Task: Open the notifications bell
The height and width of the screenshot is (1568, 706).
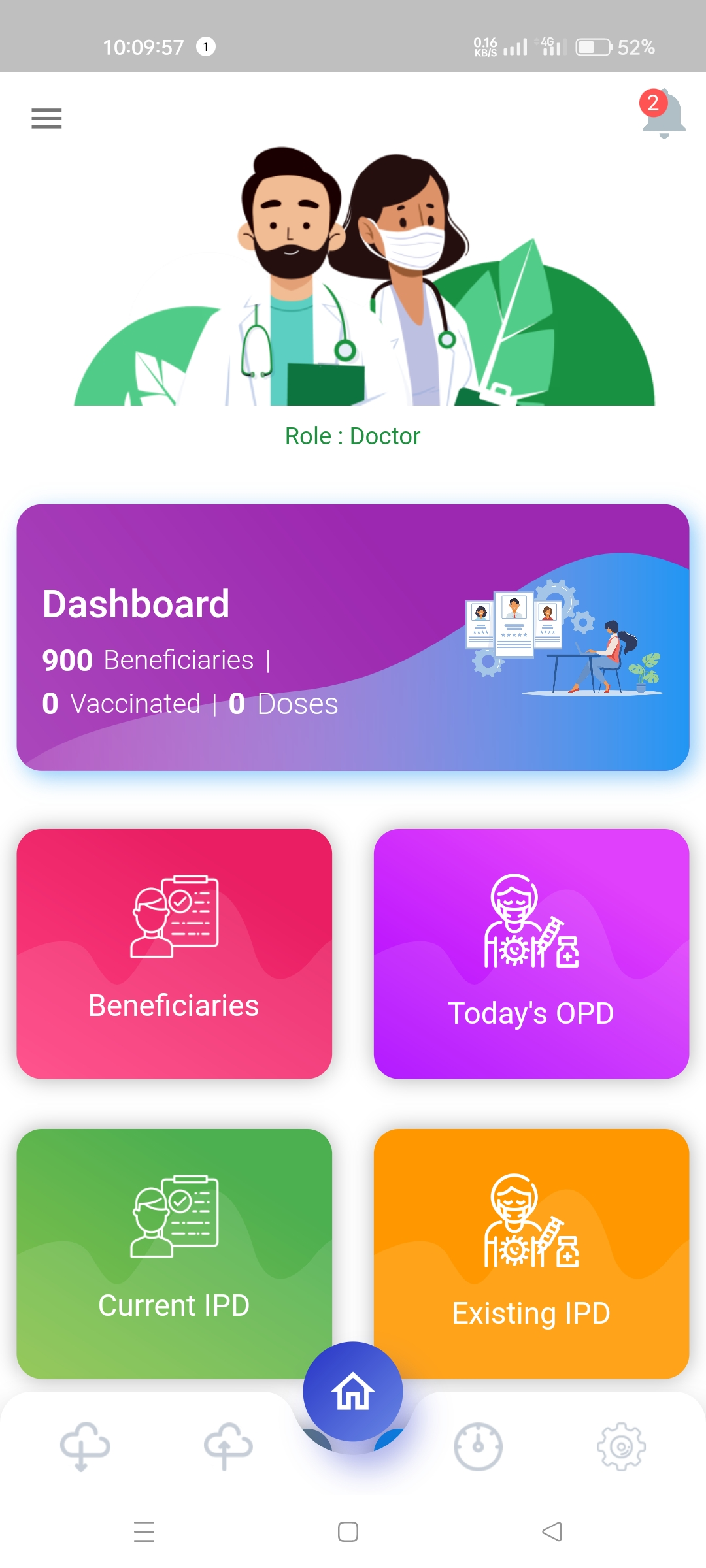Action: click(x=663, y=114)
